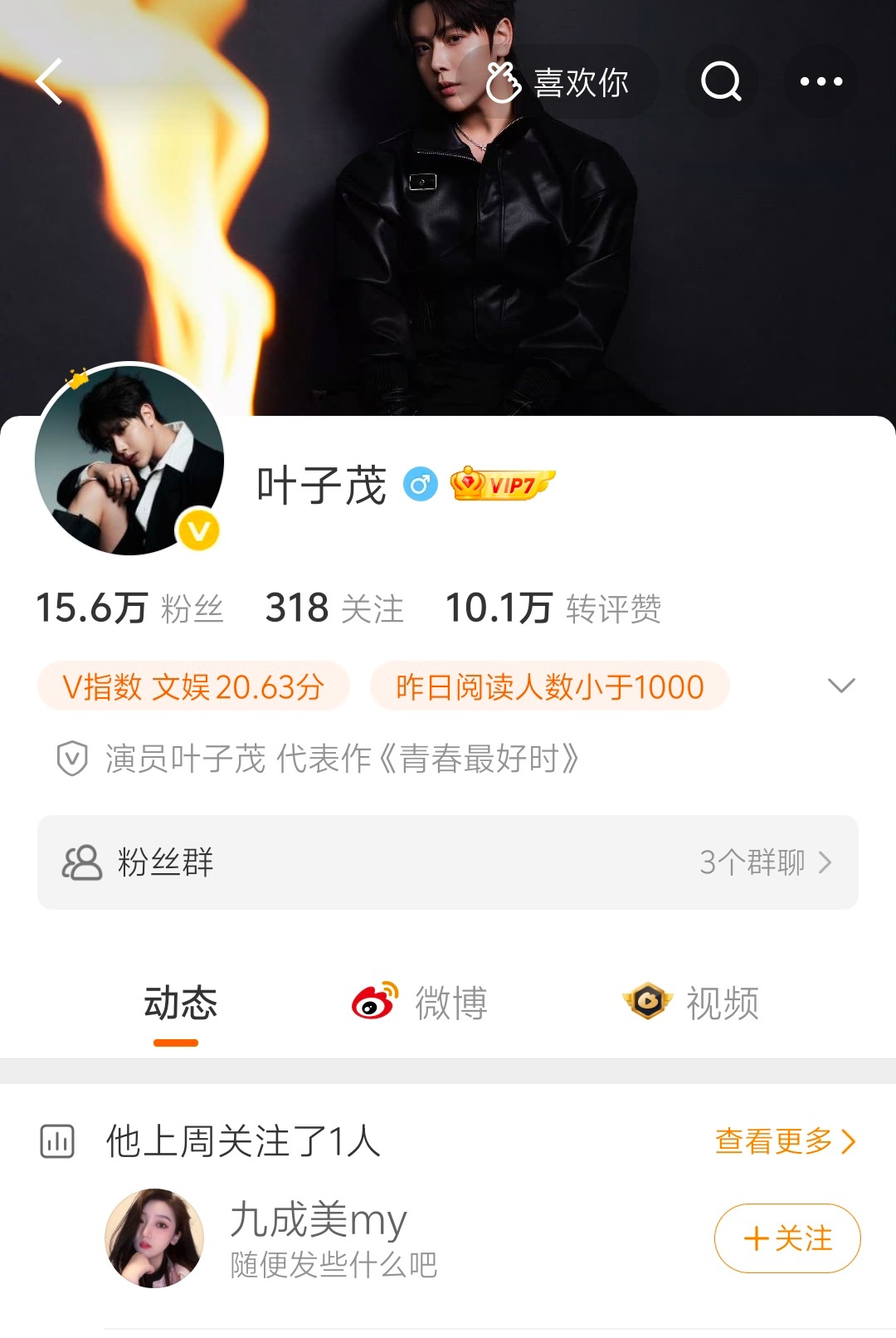Open search on the profile page
The width and height of the screenshot is (896, 1338).
720,81
